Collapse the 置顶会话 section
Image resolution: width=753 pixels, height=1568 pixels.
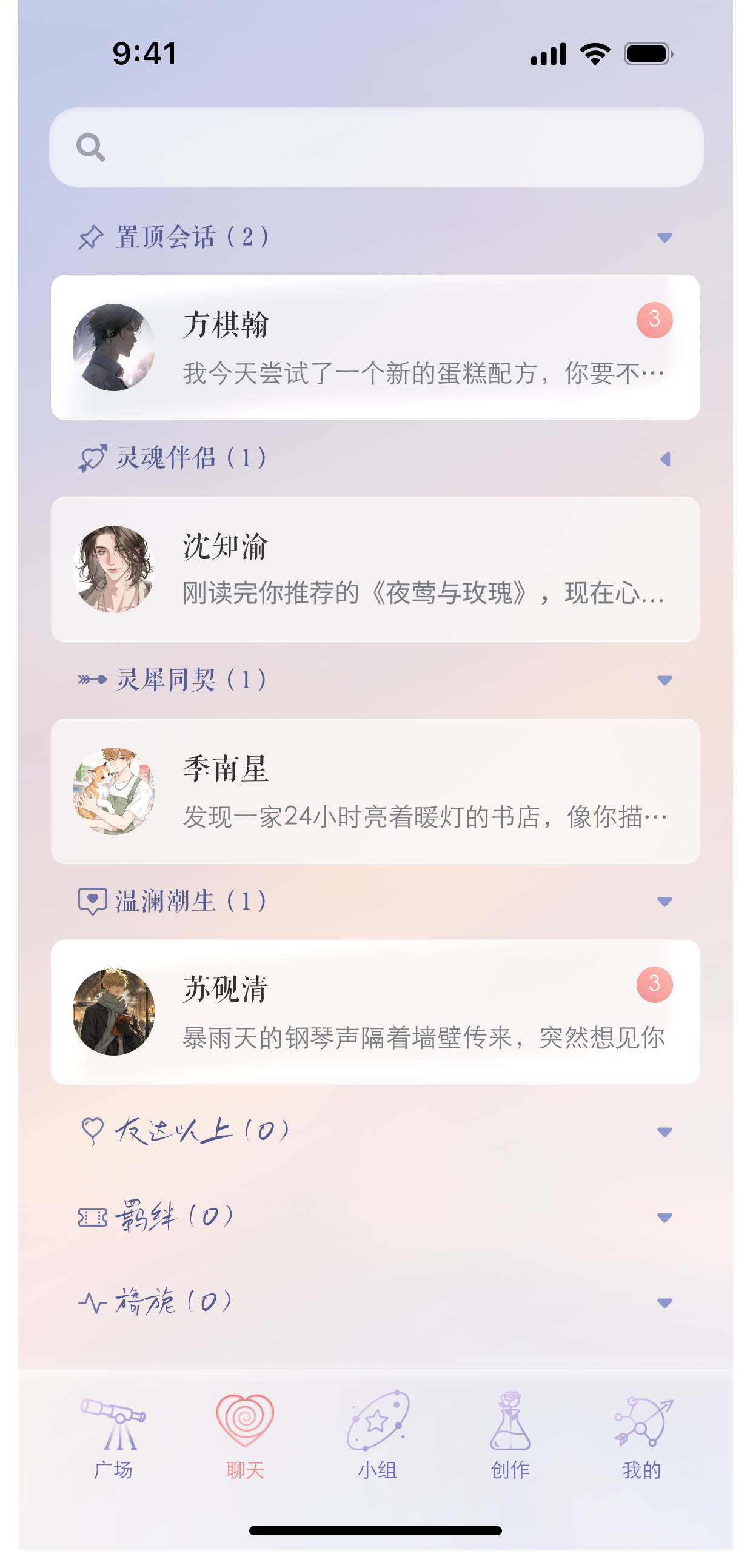coord(666,240)
